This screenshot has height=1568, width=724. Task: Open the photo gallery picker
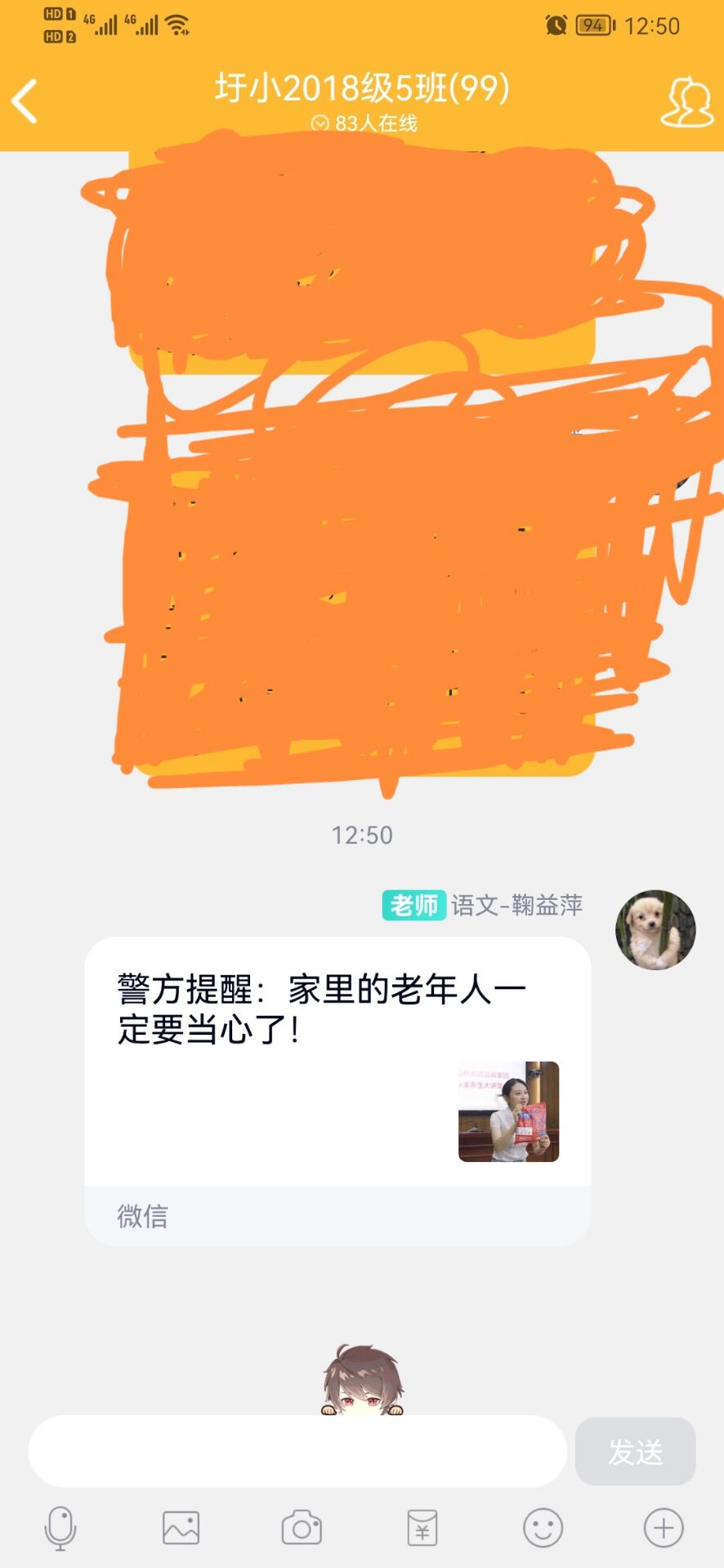(x=181, y=1527)
